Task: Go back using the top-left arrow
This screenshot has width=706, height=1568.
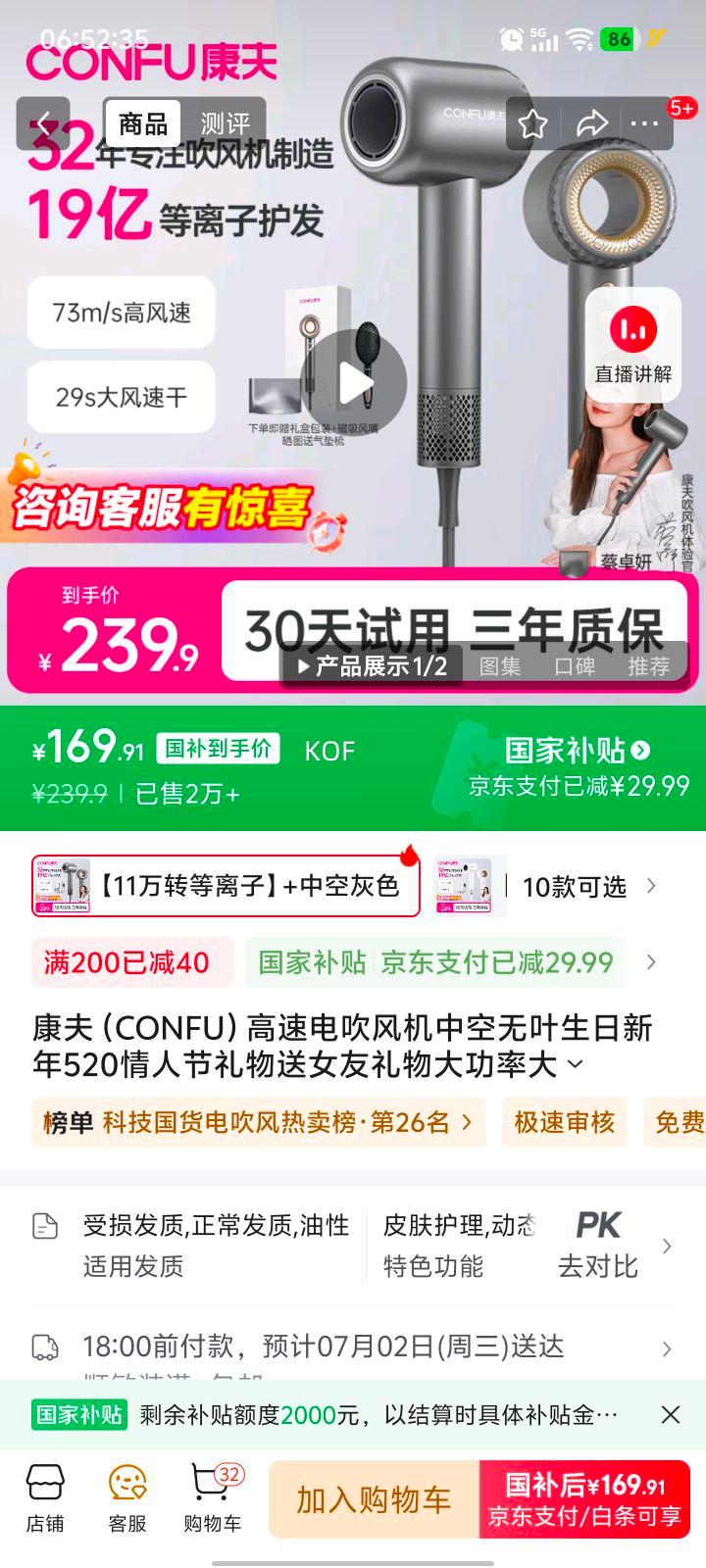Action: pyautogui.click(x=43, y=123)
